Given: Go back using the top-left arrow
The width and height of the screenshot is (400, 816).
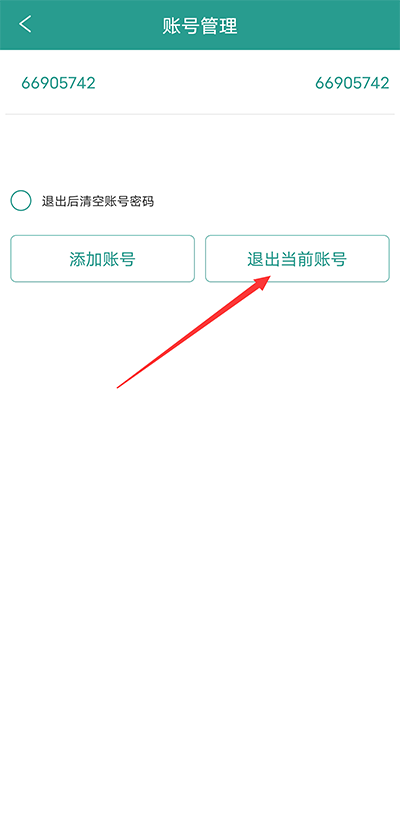Looking at the screenshot, I should (x=25, y=24).
